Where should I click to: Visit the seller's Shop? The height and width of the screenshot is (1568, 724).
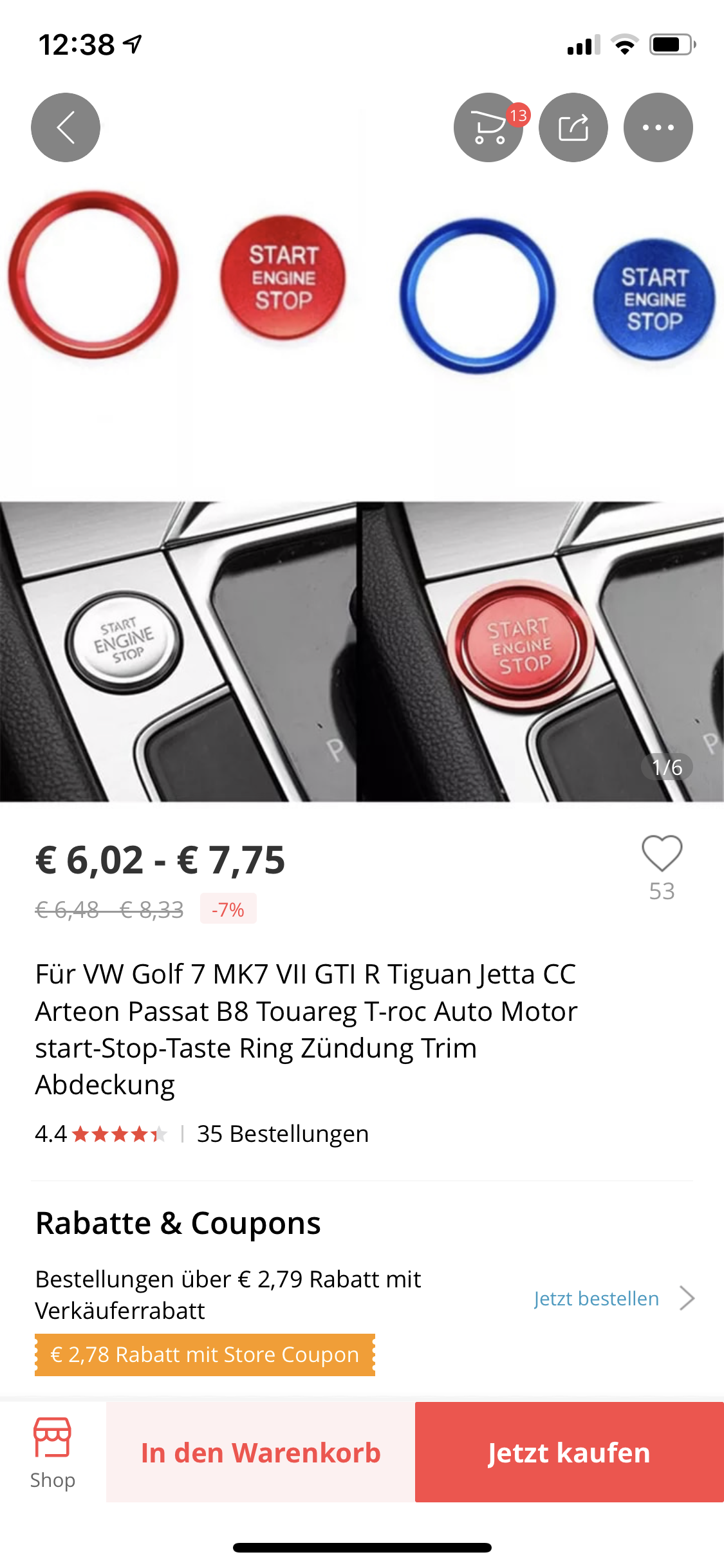tap(53, 1452)
